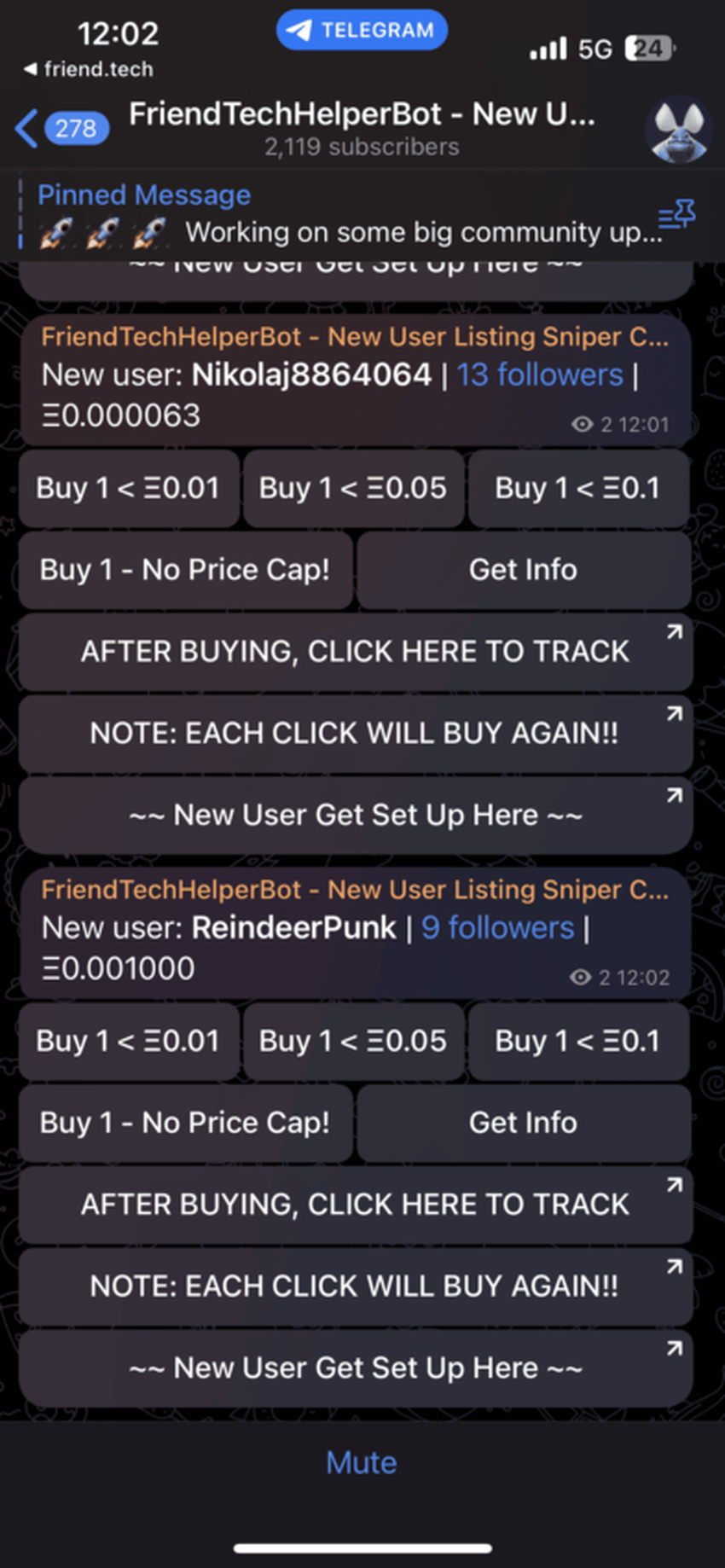Return to the friend.tech app
725x1568 pixels.
[x=90, y=69]
